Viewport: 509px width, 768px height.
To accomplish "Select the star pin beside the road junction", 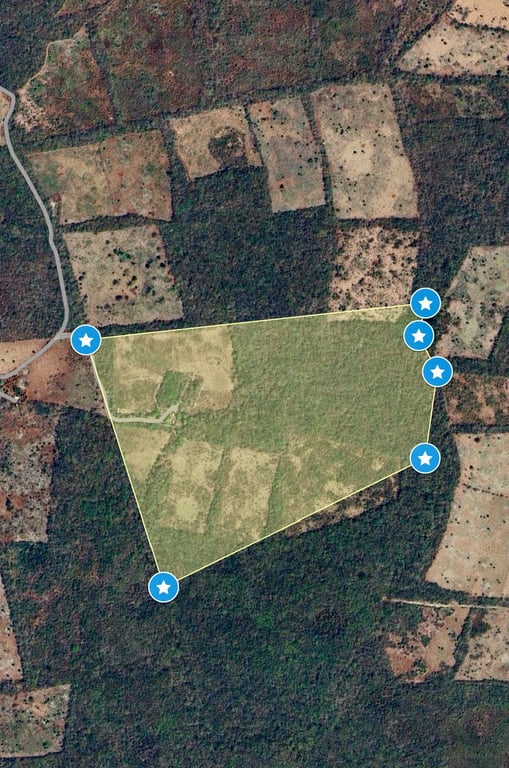I will pos(86,340).
